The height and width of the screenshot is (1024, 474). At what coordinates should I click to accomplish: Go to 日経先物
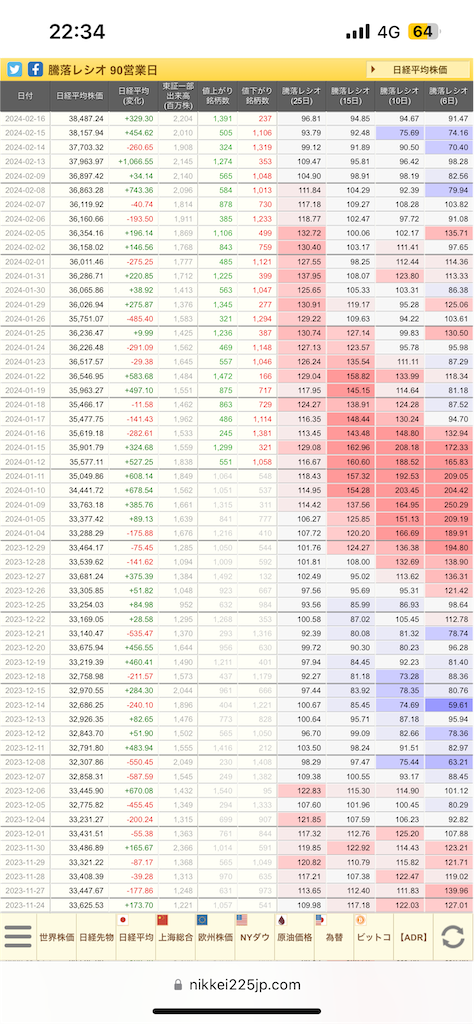pyautogui.click(x=96, y=936)
